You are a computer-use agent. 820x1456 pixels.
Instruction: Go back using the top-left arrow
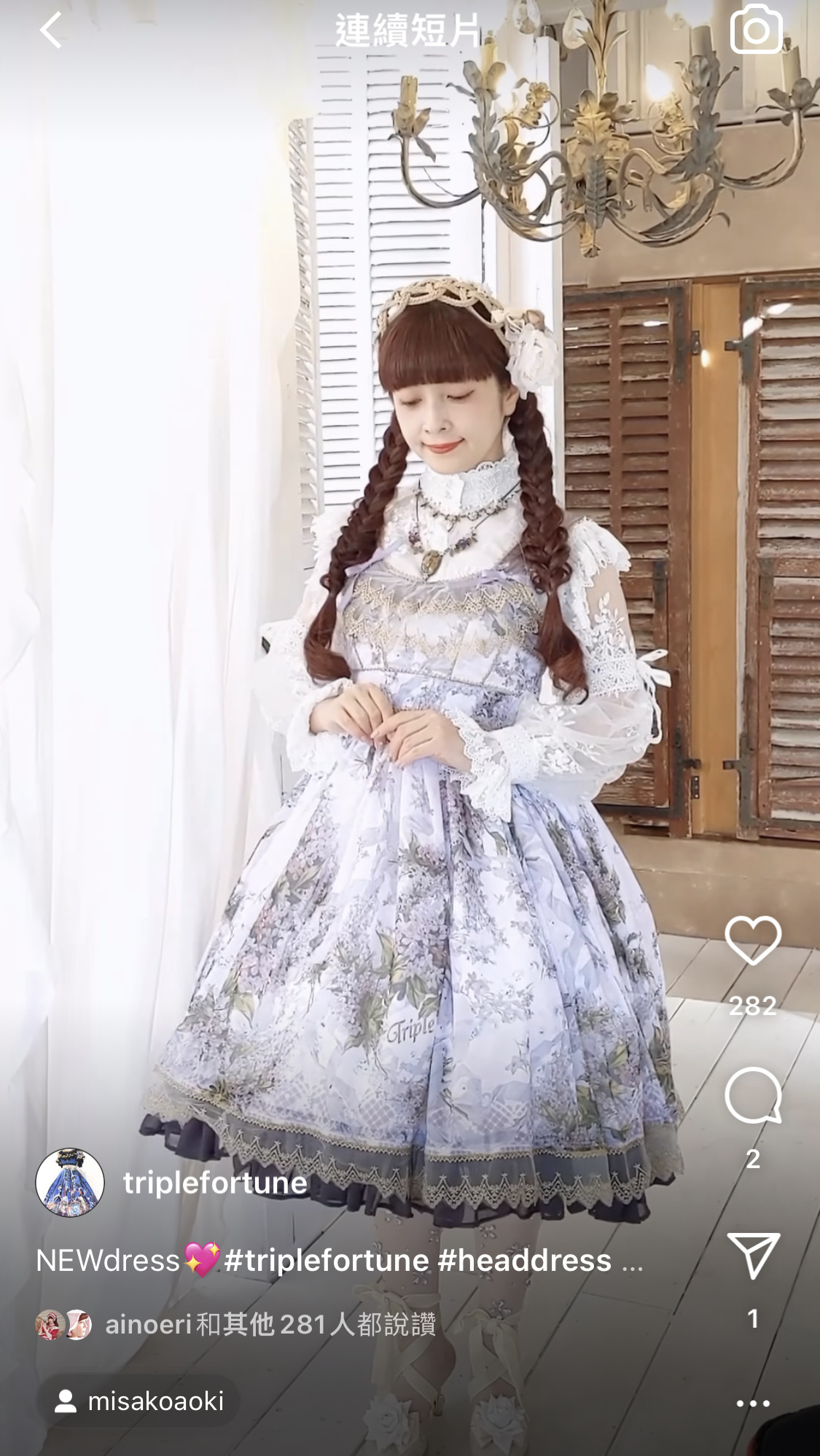50,31
